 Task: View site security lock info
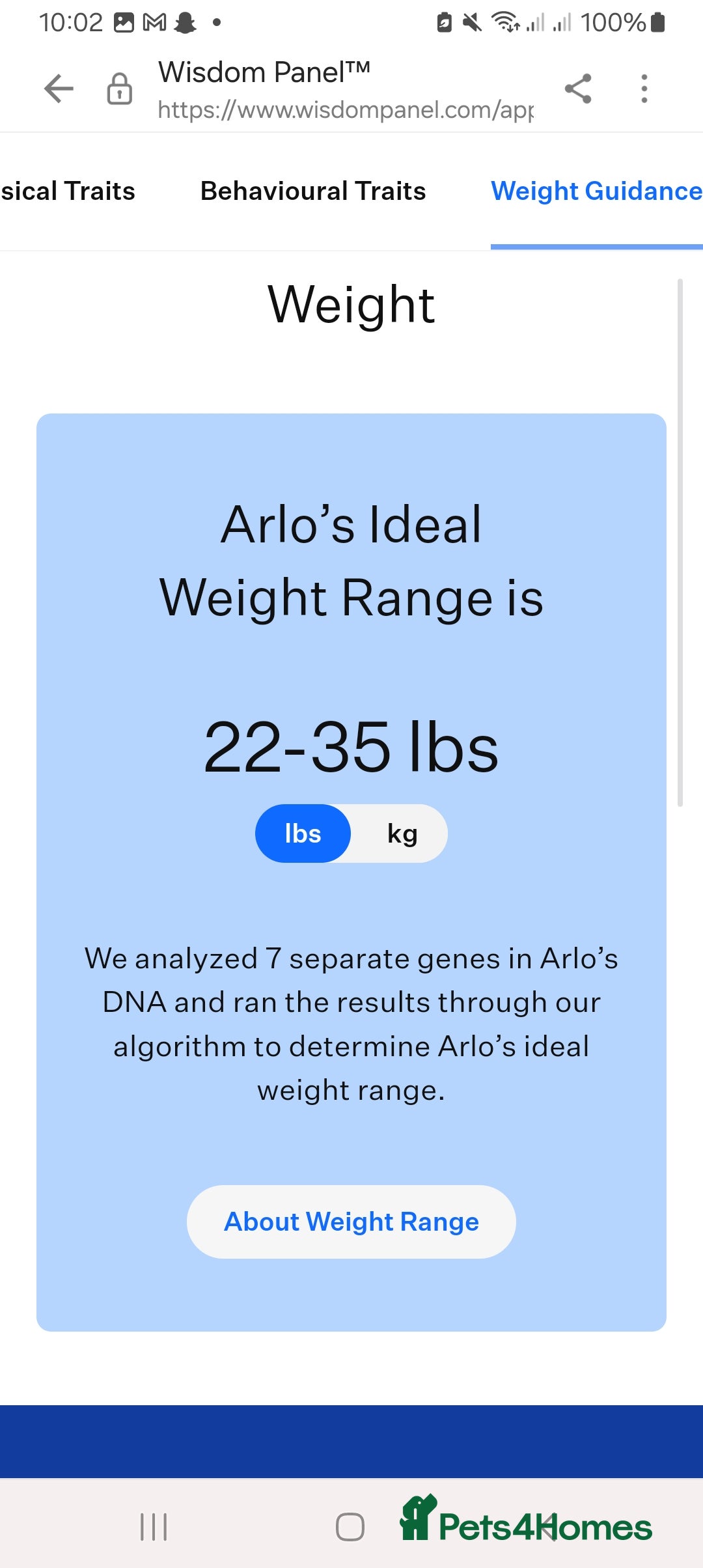click(120, 89)
